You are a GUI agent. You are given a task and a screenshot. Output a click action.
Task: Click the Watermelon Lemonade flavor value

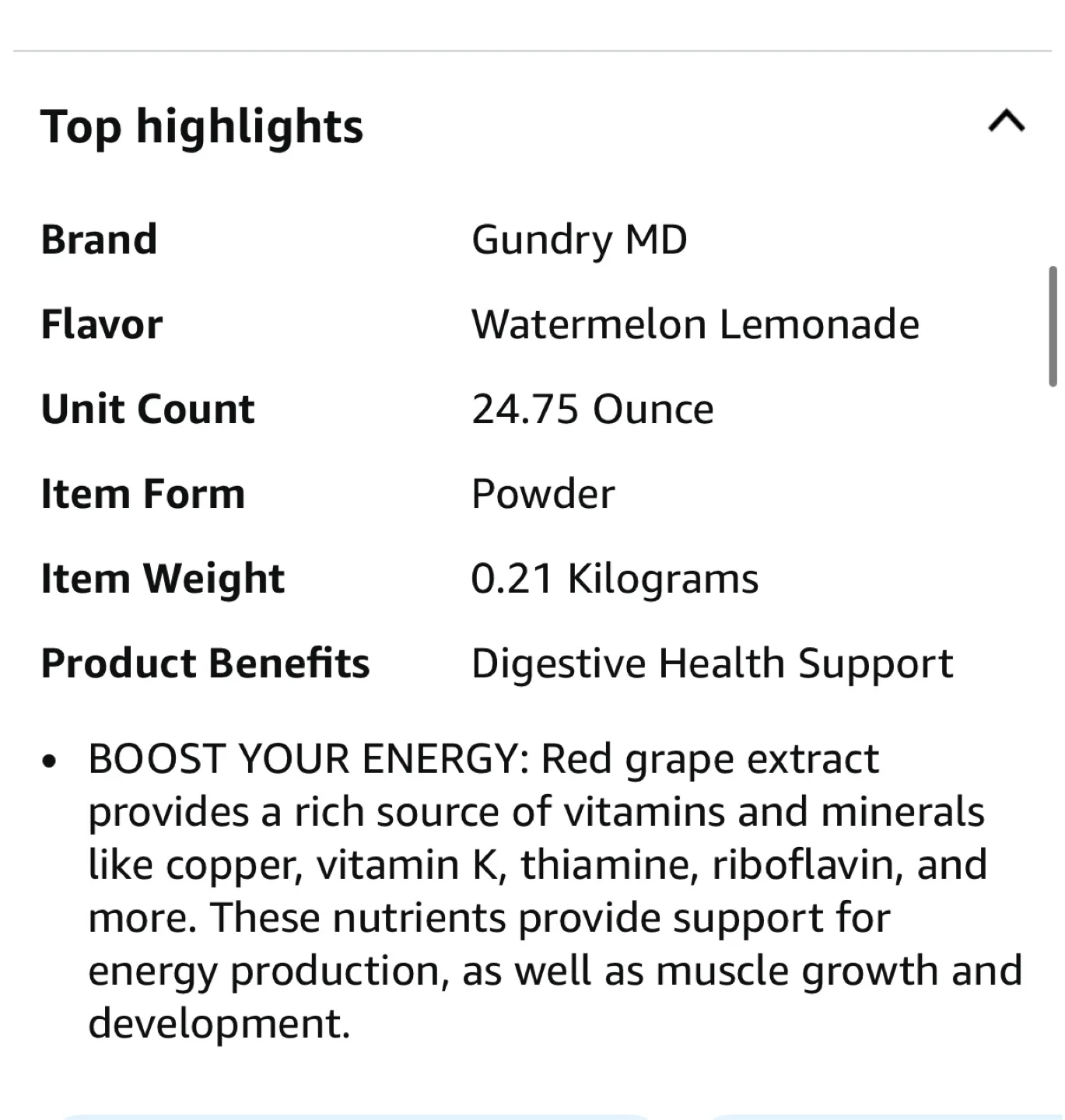695,325
